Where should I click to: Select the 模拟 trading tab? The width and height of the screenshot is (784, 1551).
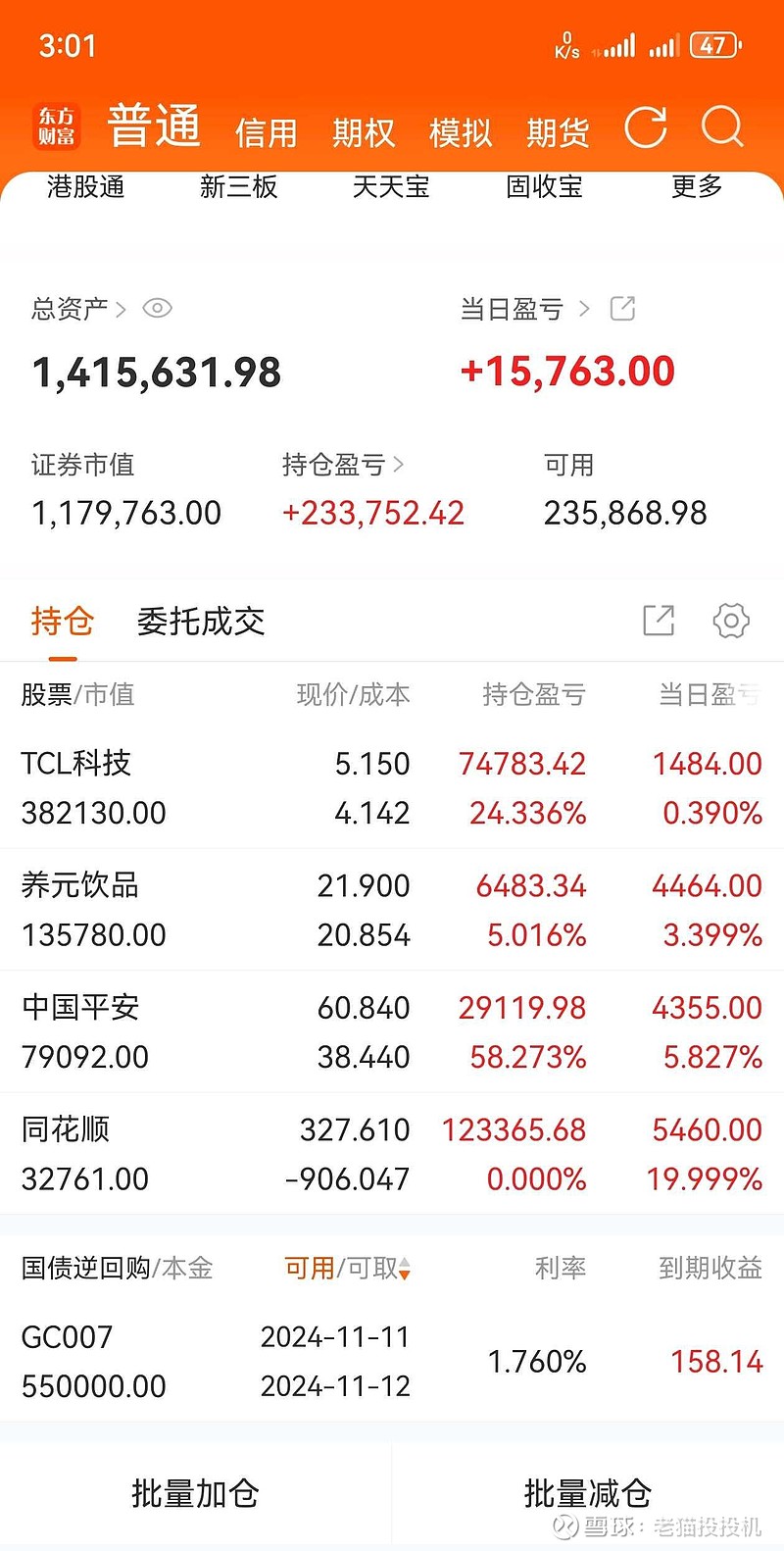pos(460,132)
